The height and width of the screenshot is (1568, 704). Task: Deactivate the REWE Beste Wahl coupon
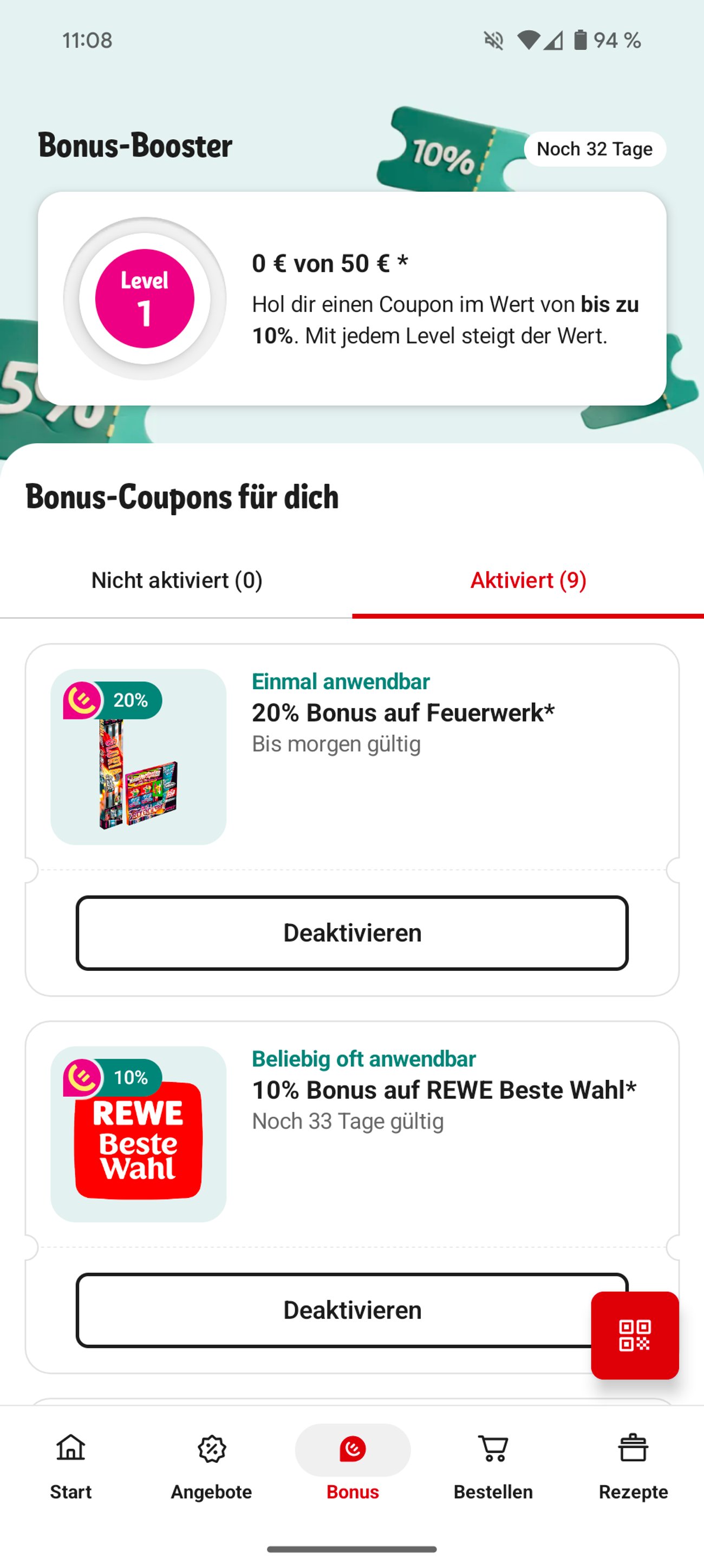pos(351,1310)
